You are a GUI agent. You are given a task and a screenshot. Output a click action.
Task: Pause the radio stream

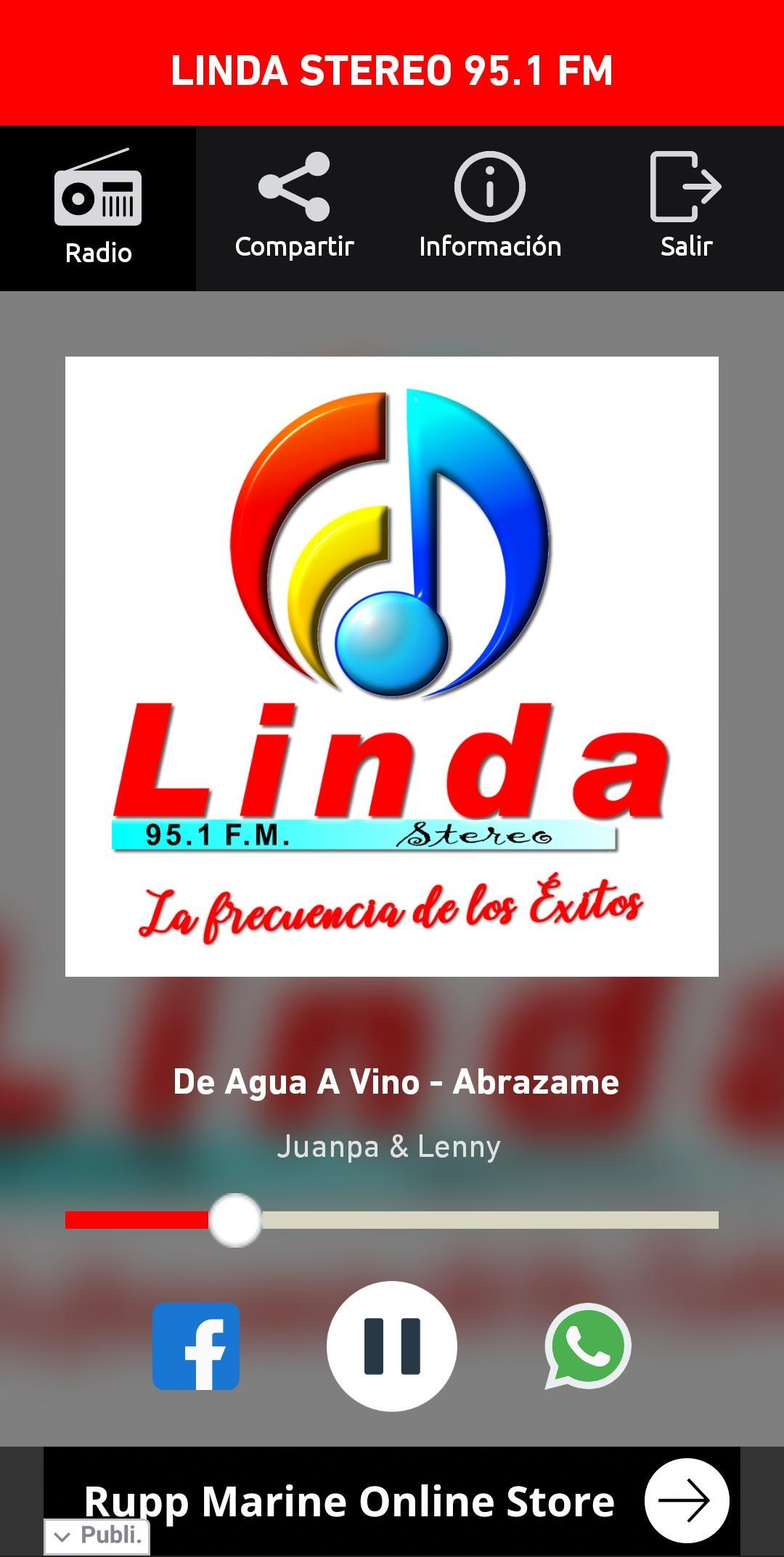pyautogui.click(x=392, y=1346)
